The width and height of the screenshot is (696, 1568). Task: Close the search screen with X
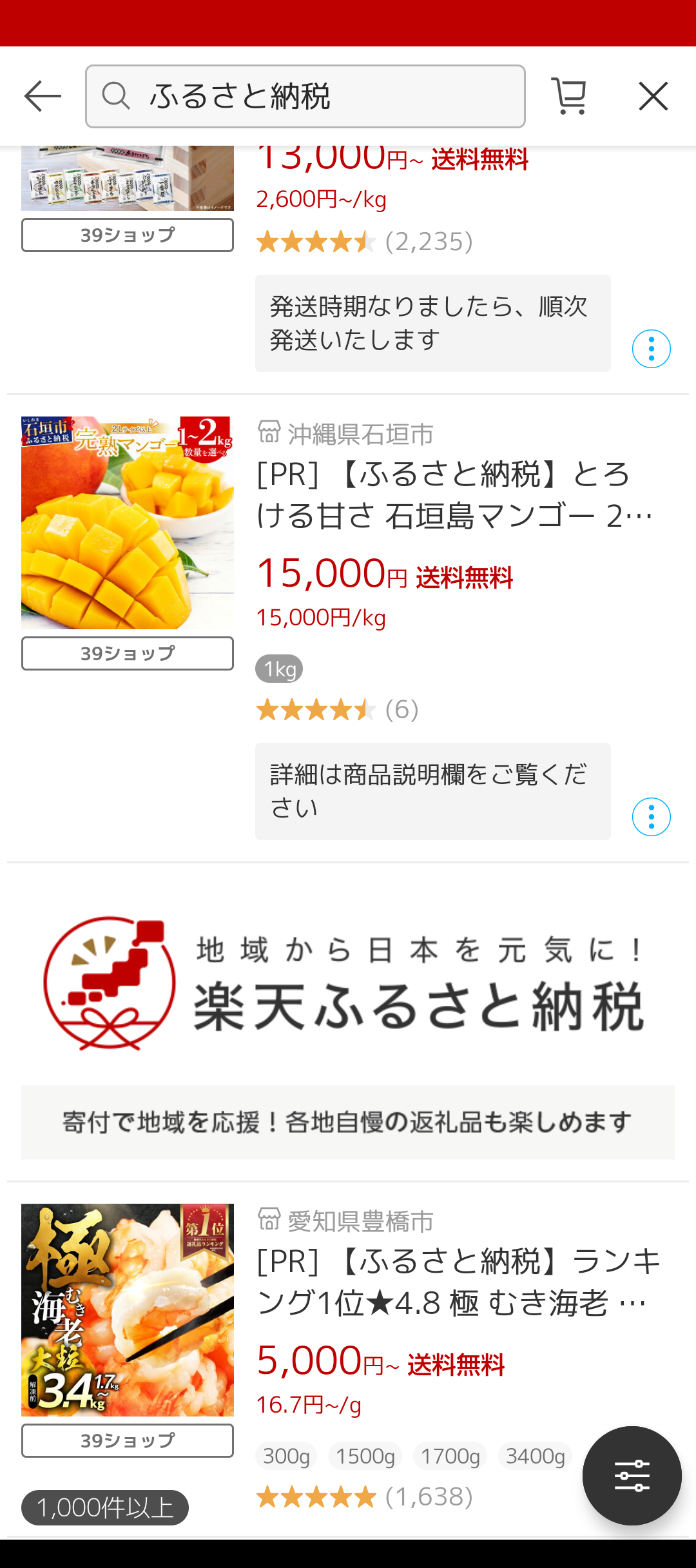tap(653, 97)
